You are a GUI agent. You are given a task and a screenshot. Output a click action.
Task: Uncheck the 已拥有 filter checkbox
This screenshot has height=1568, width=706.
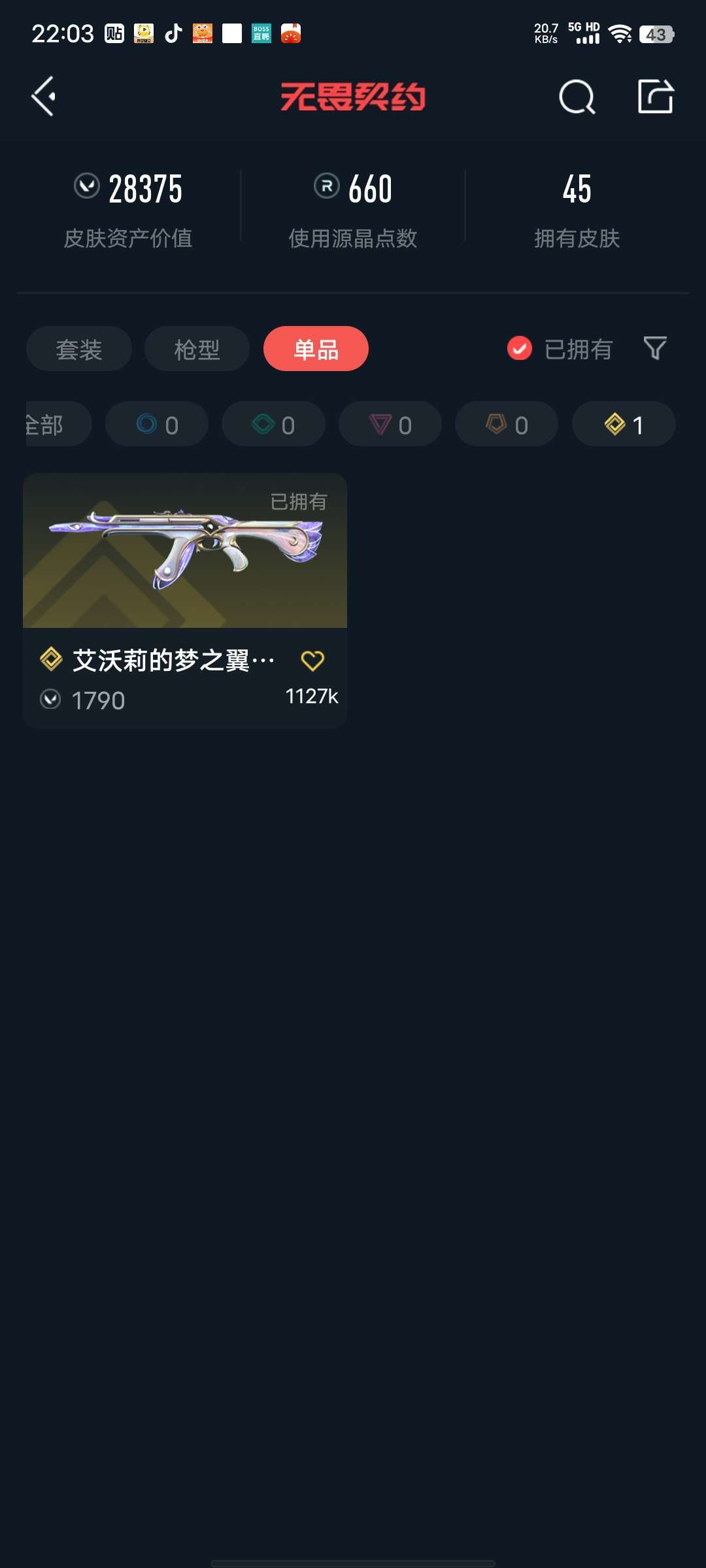coord(520,348)
